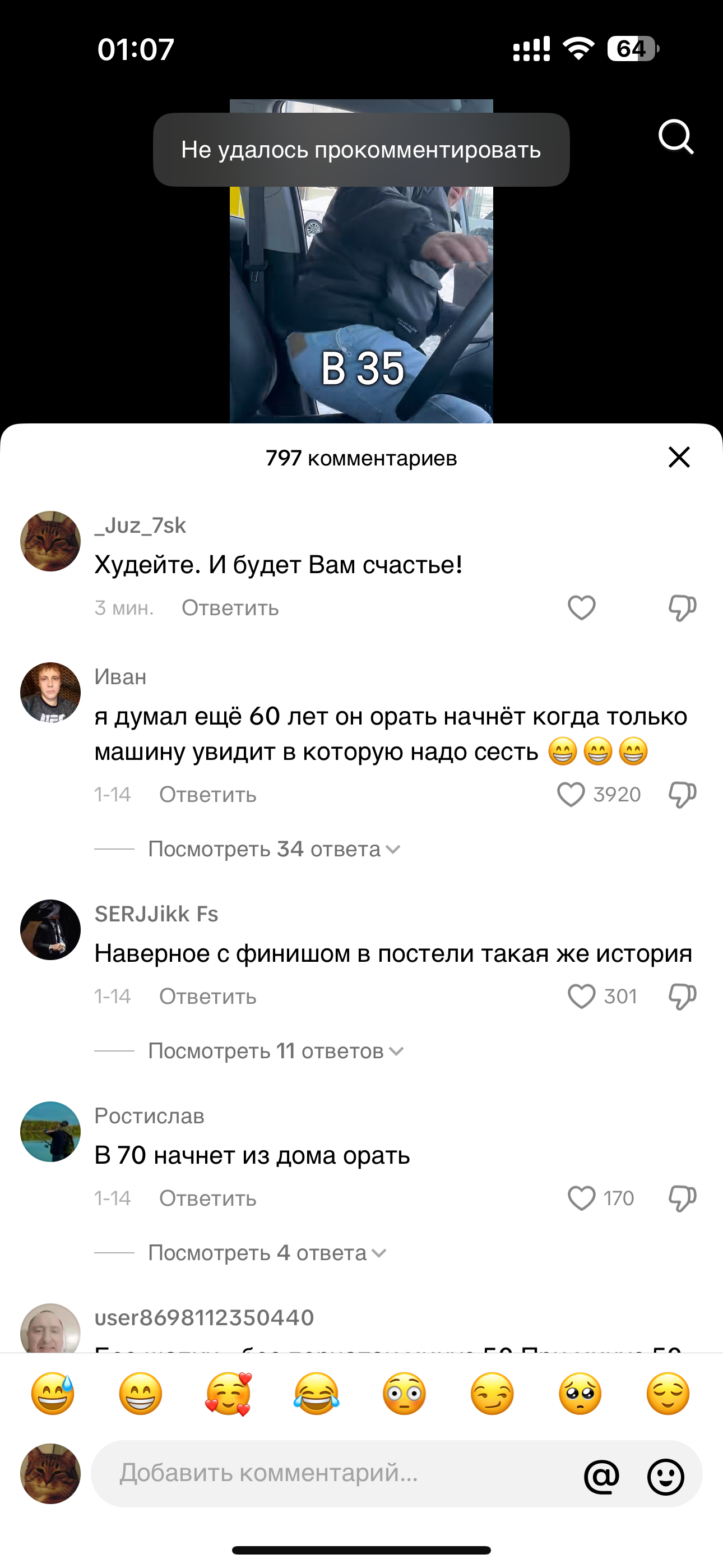This screenshot has width=723, height=1568.
Task: Reply to _Juz_7sk's comment
Action: coord(230,607)
